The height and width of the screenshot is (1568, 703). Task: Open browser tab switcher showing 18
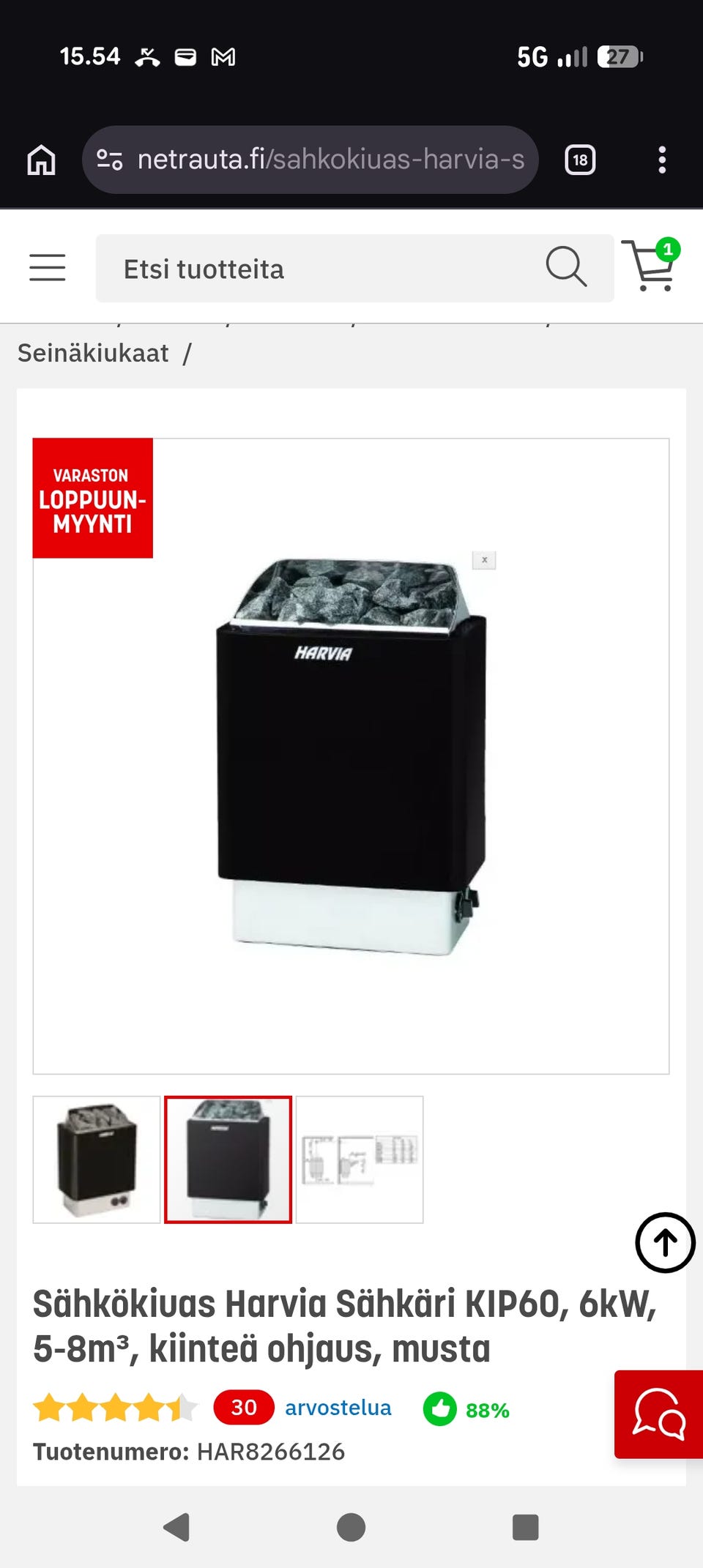click(x=580, y=160)
